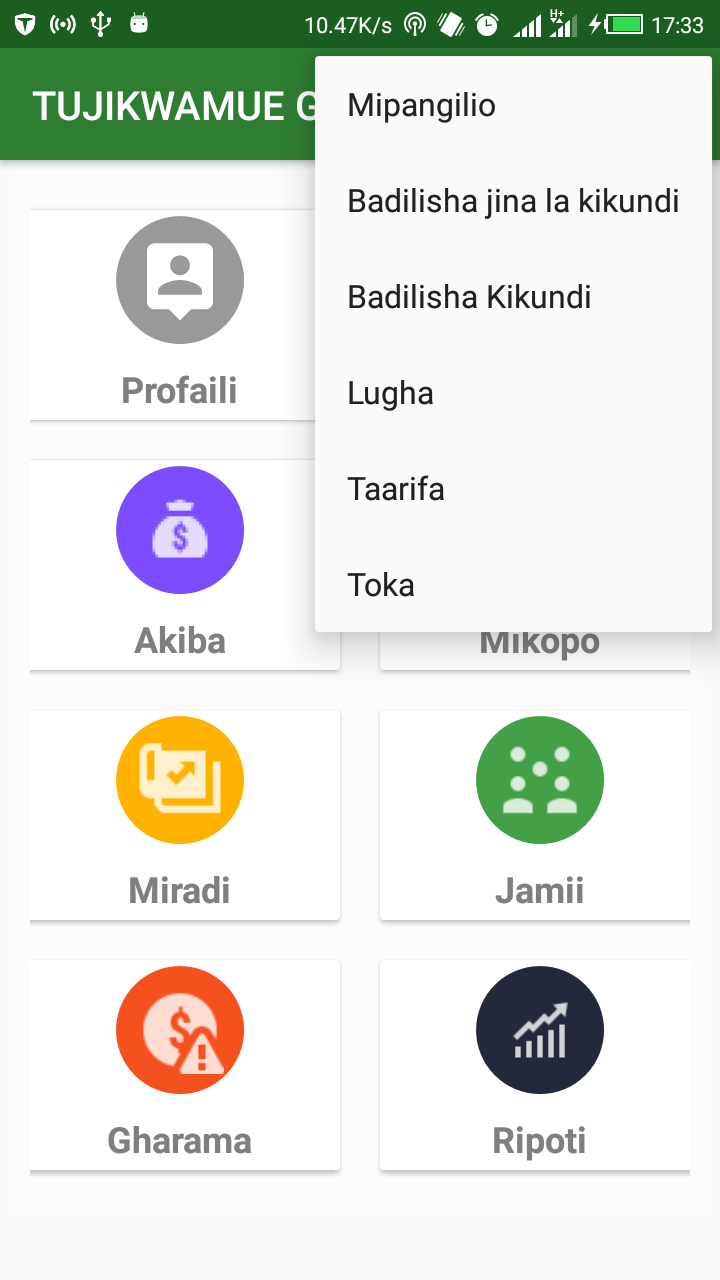Open the Ripoti reports card
720x1280 pixels.
[538, 1065]
